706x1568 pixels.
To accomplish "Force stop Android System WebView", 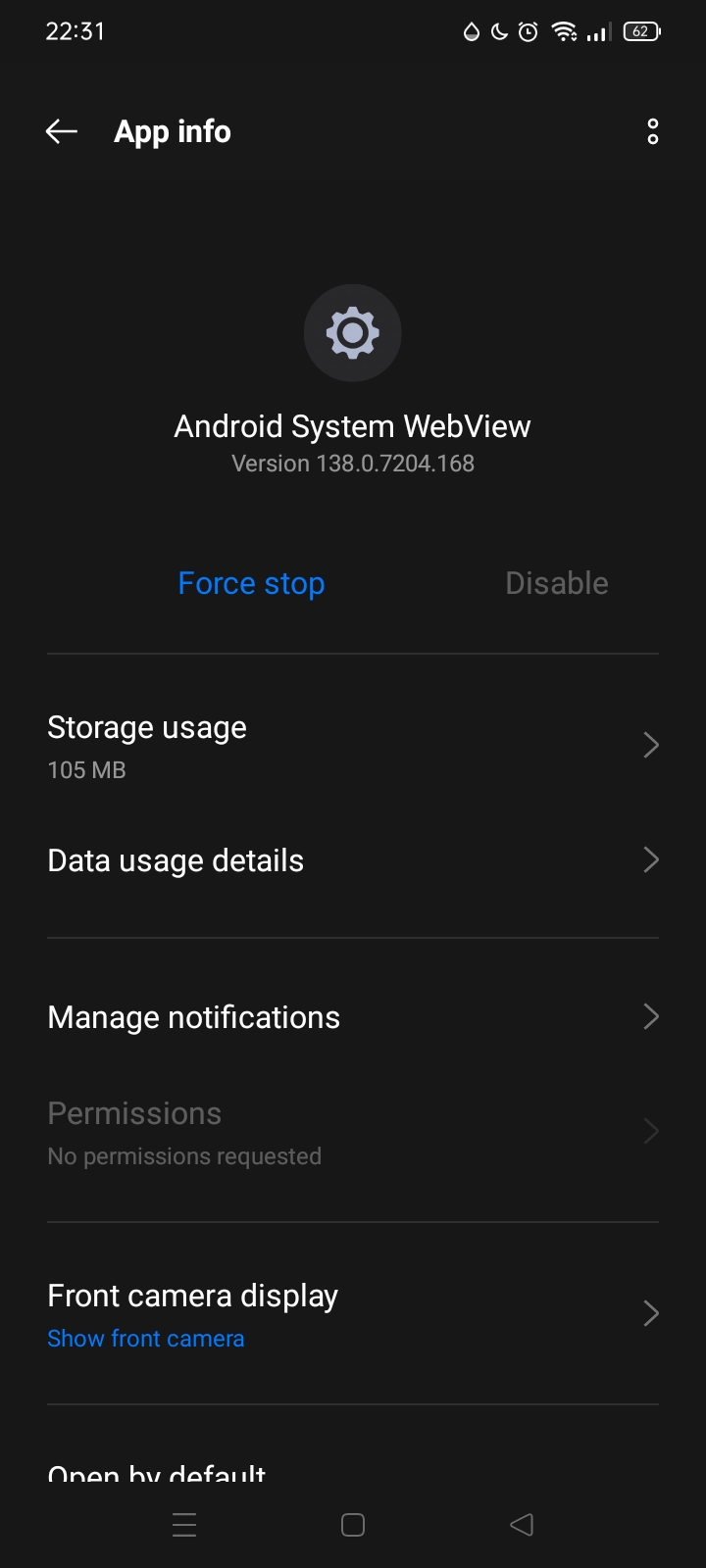I will click(251, 583).
